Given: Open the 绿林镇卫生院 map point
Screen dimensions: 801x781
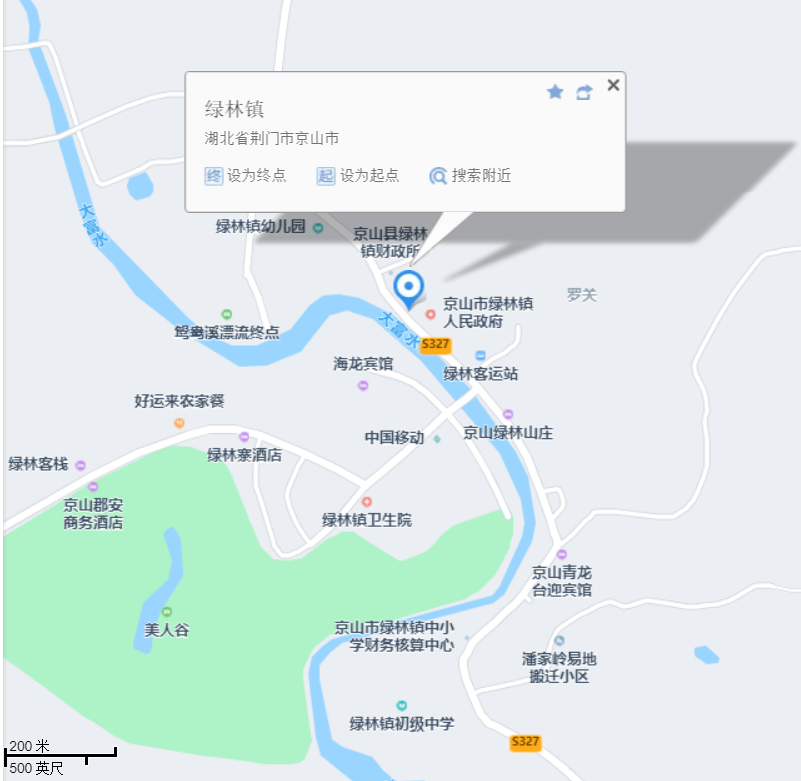Looking at the screenshot, I should pyautogui.click(x=367, y=501).
